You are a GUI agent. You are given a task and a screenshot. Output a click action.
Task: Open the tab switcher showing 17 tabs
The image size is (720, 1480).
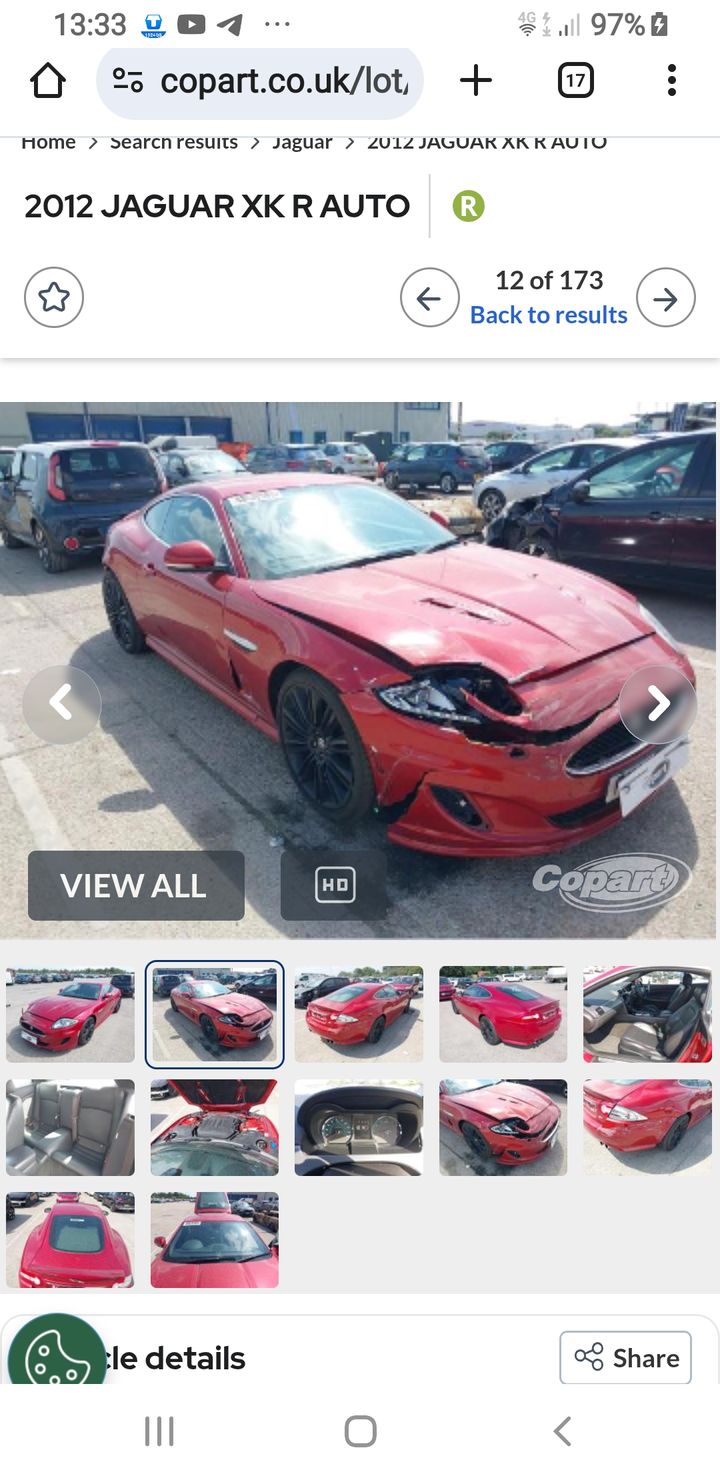575,81
